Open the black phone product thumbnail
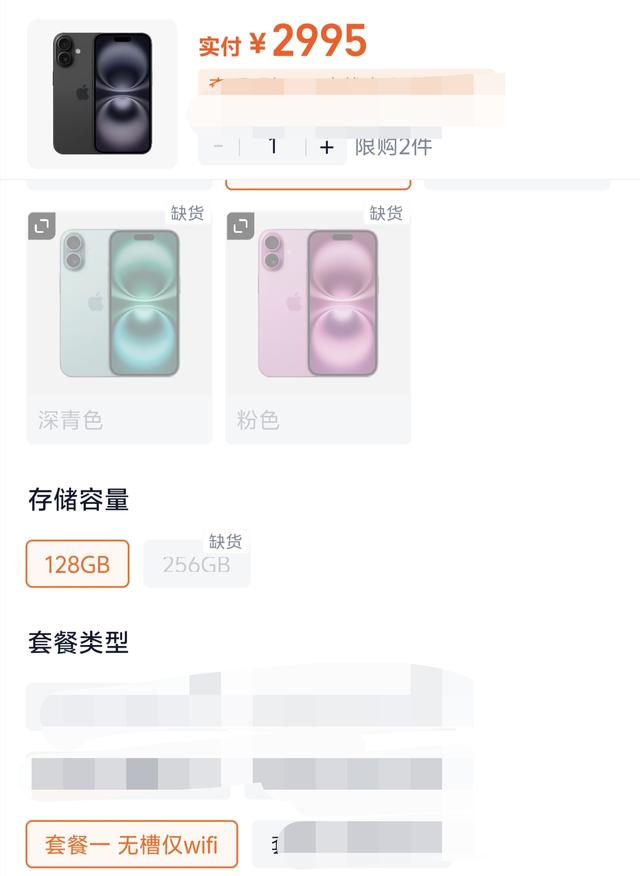This screenshot has height=876, width=640. point(102,93)
